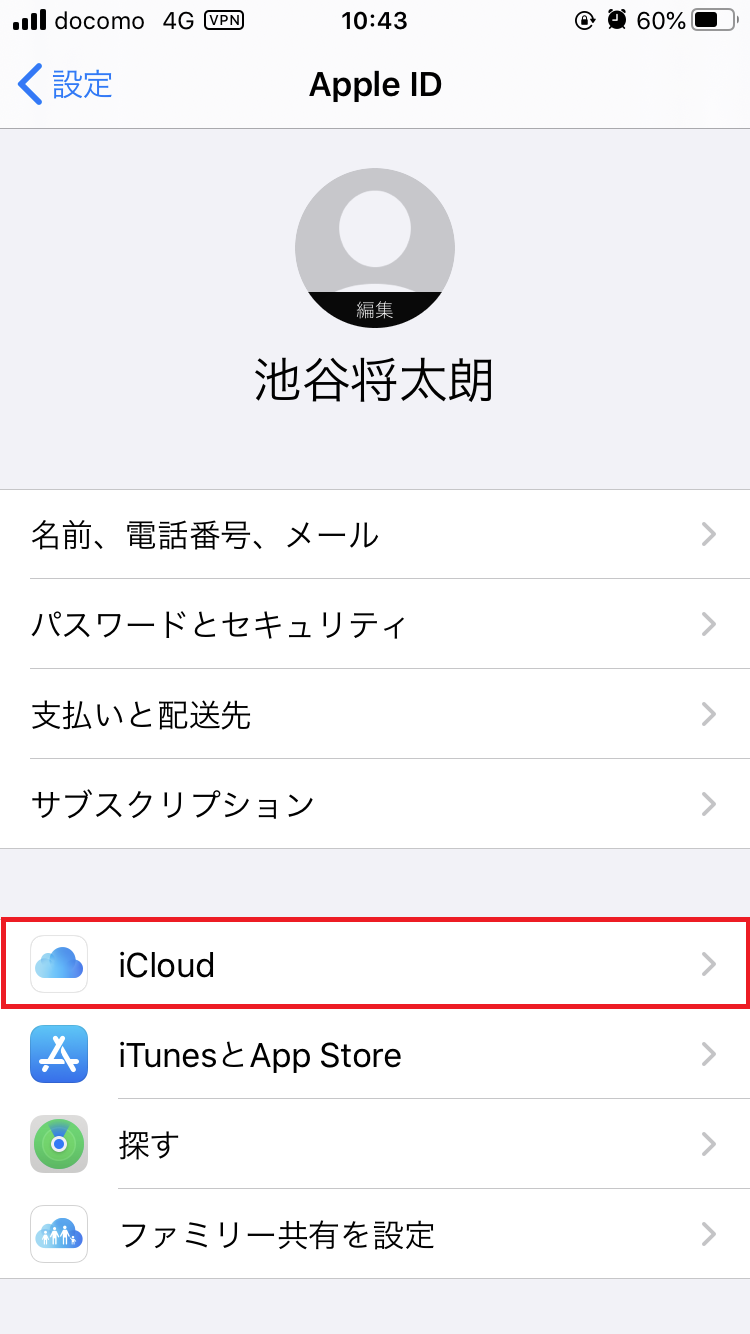
Task: Open パスワードとセキュリティ settings
Action: [375, 625]
